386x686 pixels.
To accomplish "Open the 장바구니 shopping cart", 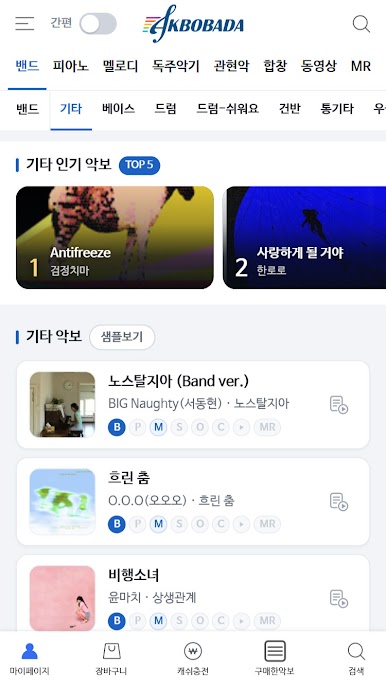I will tap(111, 658).
